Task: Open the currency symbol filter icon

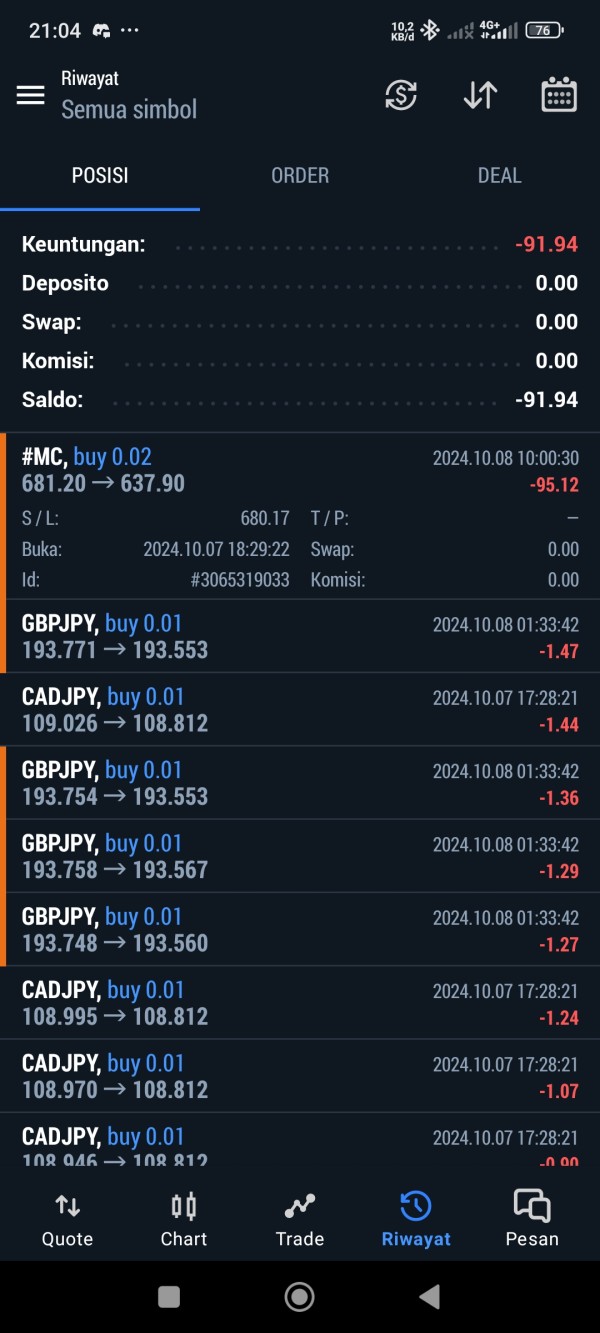Action: (401, 95)
